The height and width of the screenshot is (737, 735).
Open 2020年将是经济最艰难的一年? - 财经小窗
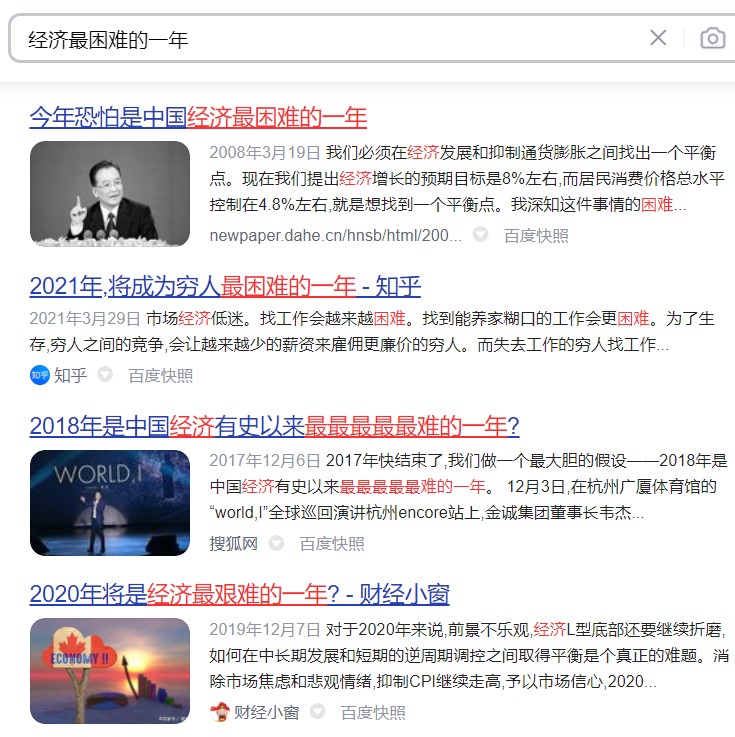pyautogui.click(x=240, y=594)
